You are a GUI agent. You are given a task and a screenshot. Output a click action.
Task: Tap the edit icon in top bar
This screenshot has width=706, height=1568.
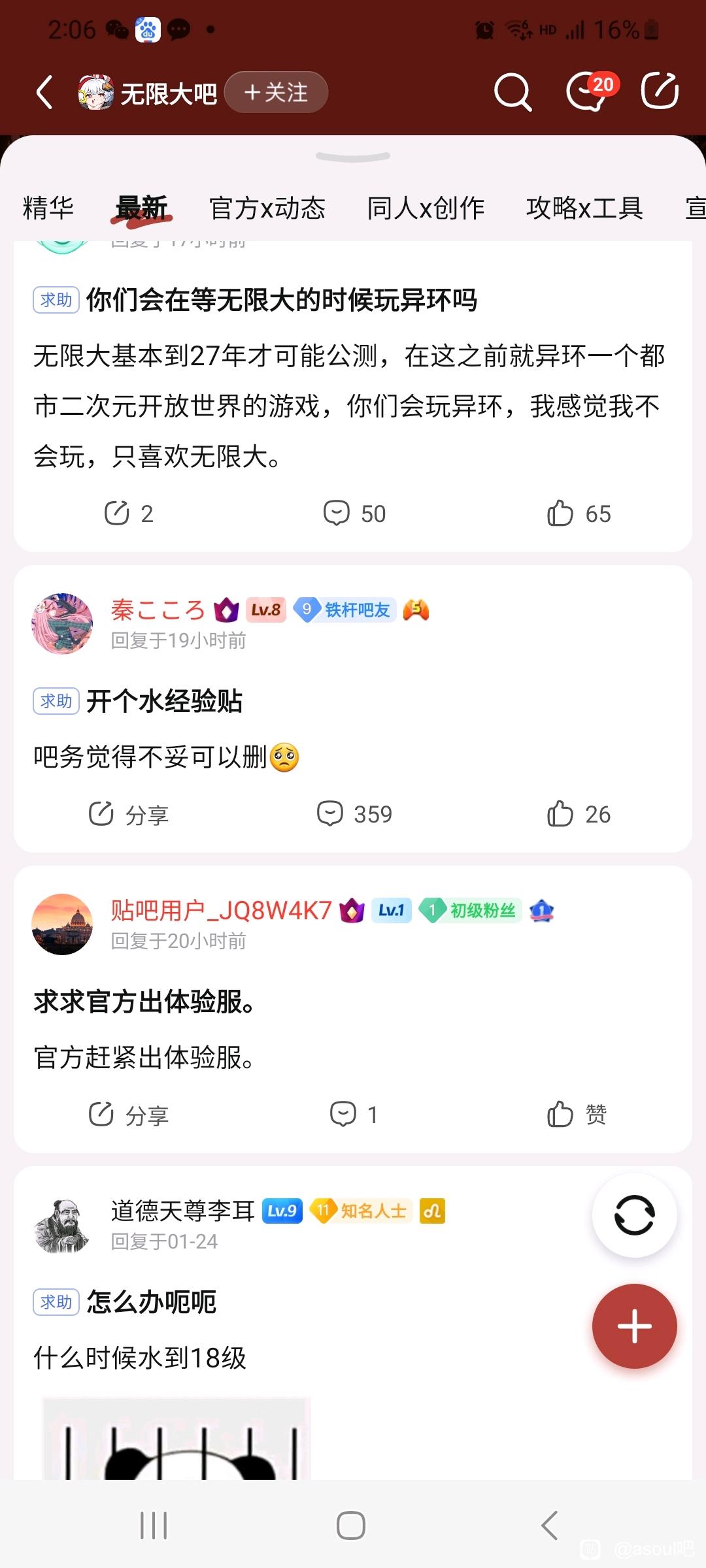click(660, 91)
